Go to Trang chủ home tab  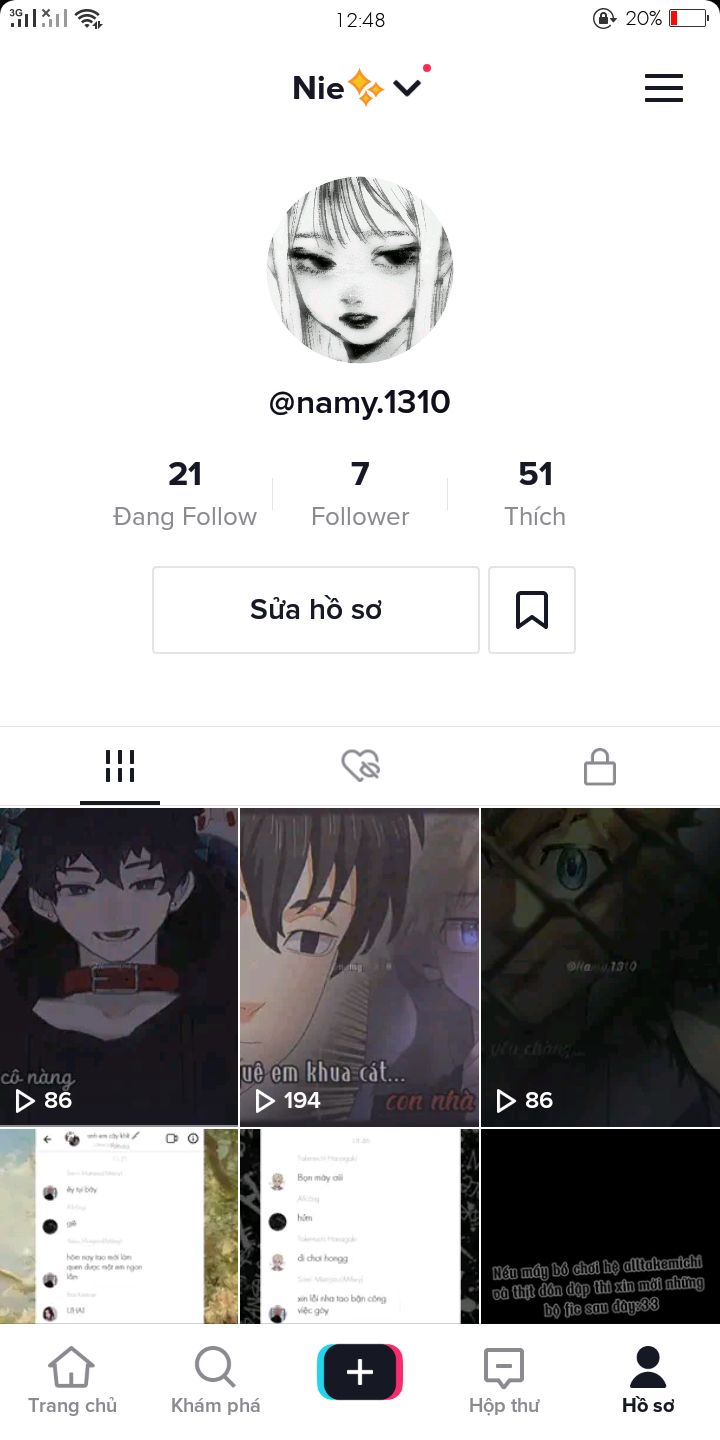tap(72, 1381)
